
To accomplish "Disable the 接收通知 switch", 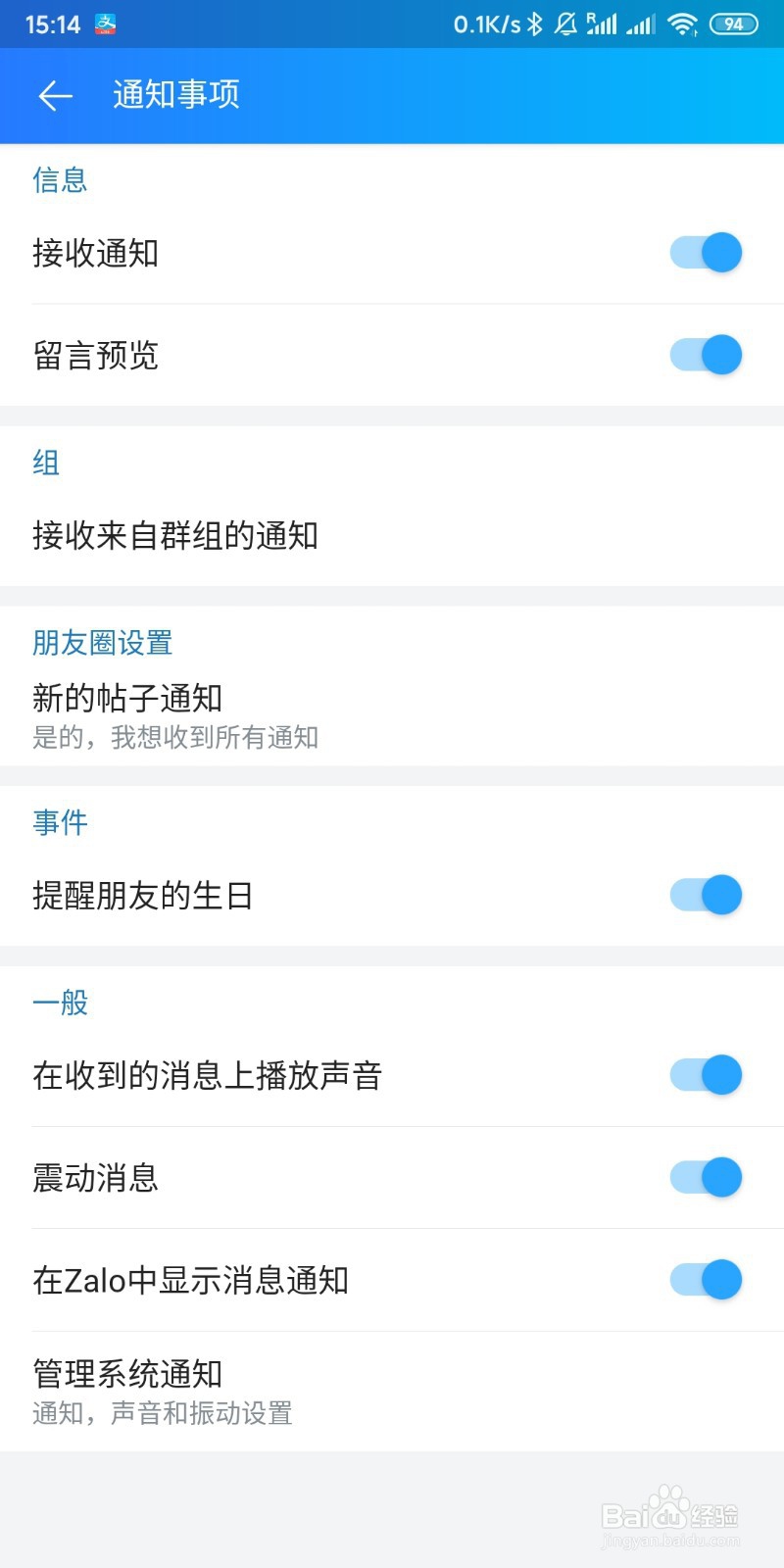I will (x=704, y=252).
